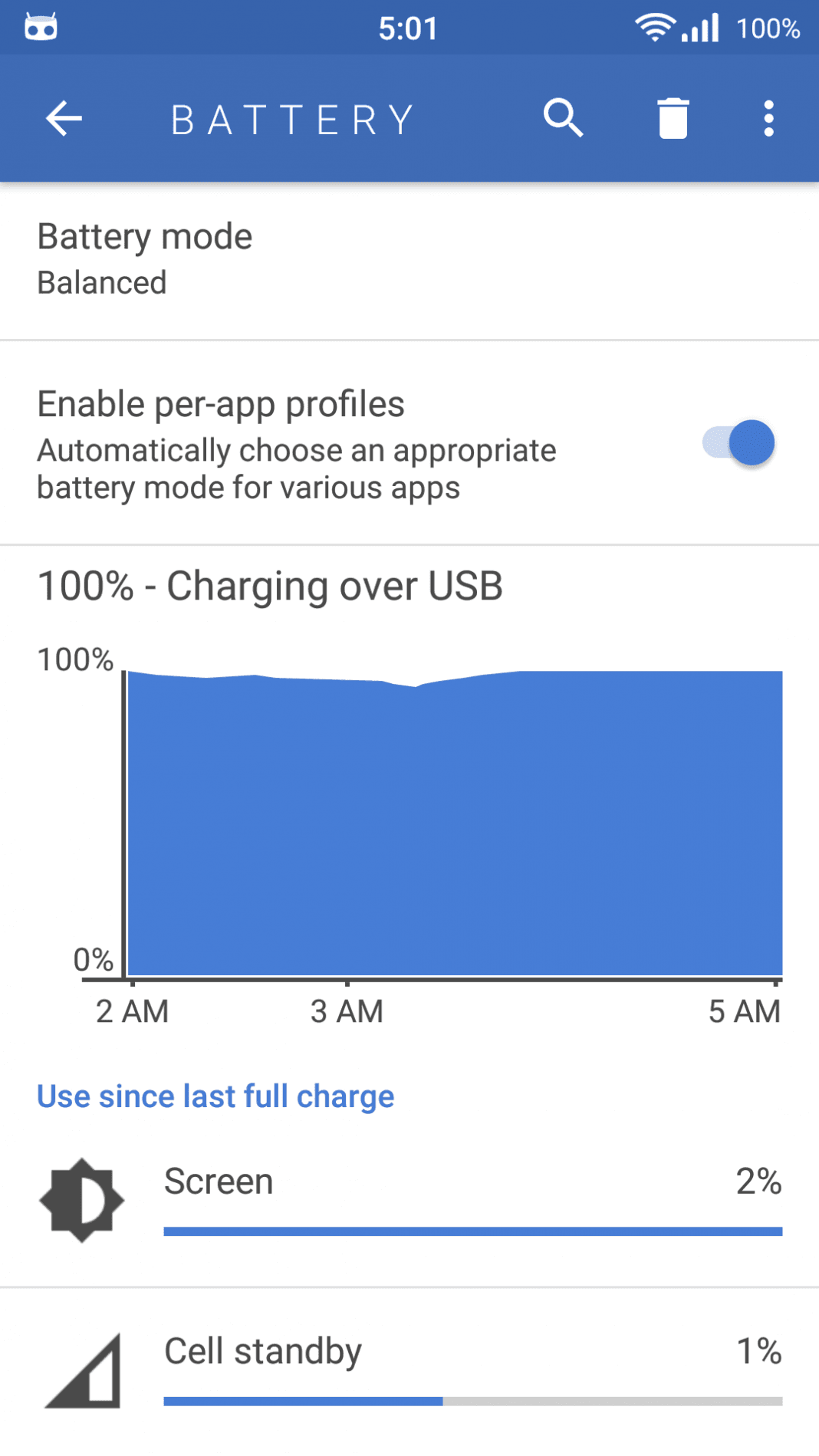Tap the back arrow to leave Battery settings

pyautogui.click(x=63, y=119)
